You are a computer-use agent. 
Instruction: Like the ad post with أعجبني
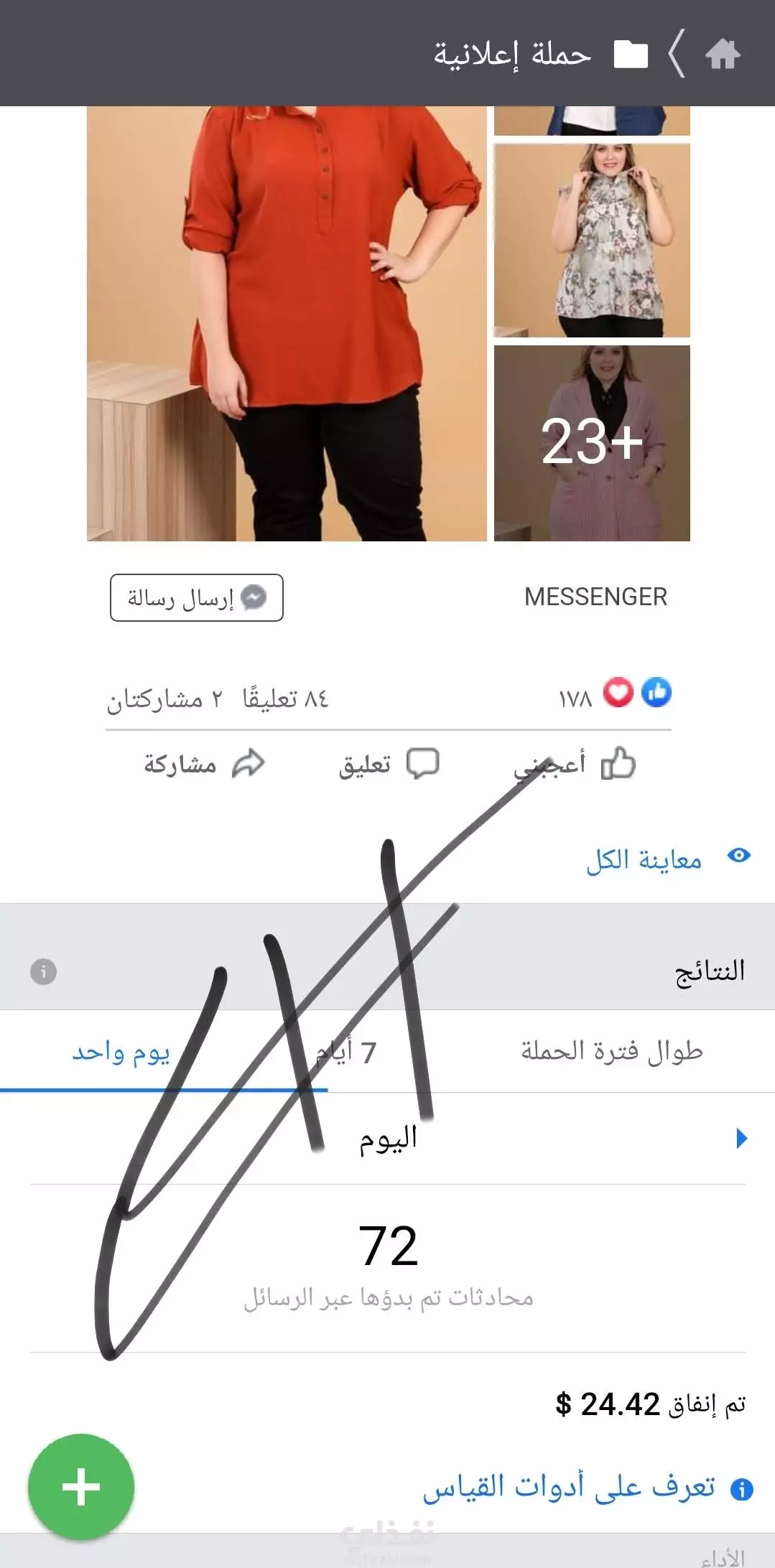[x=575, y=764]
